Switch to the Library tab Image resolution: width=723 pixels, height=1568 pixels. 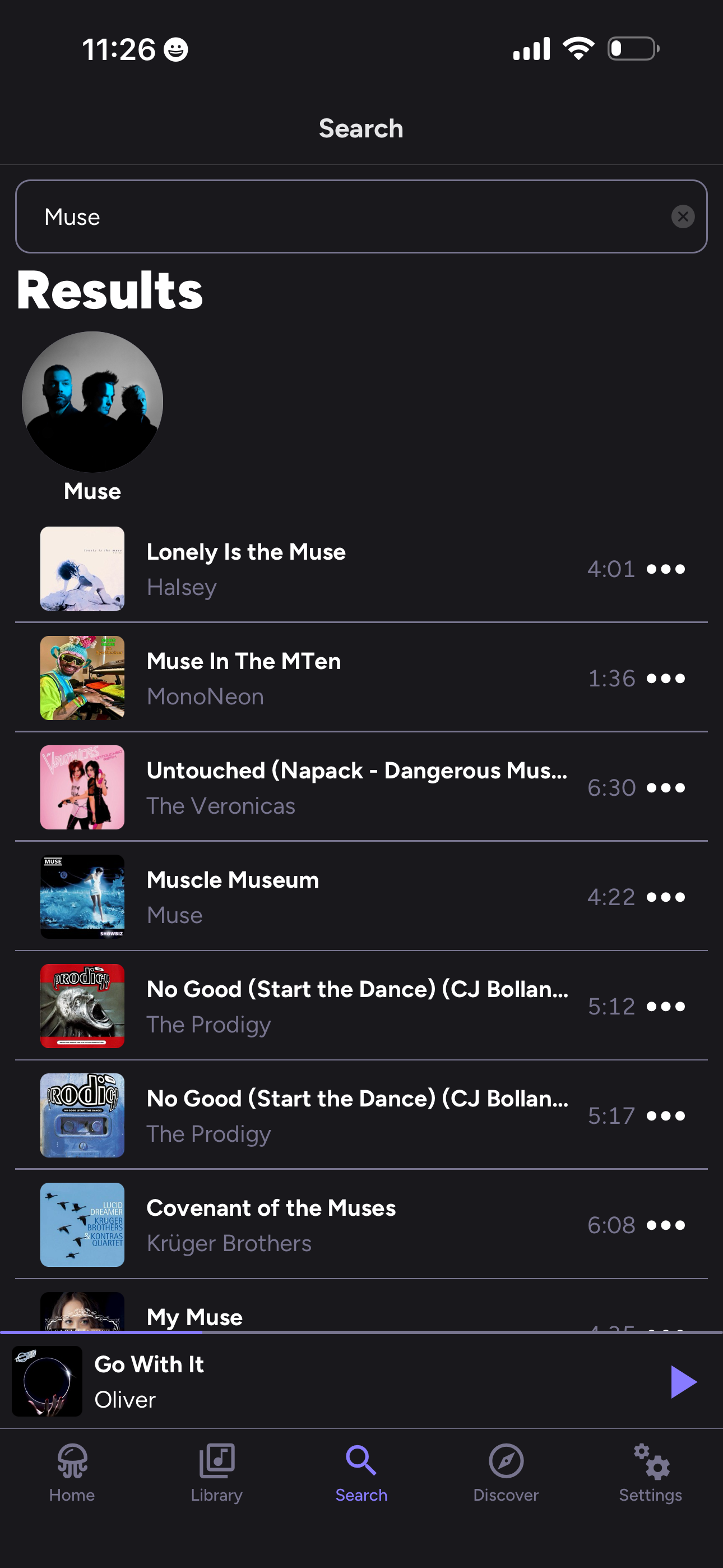click(x=217, y=1473)
